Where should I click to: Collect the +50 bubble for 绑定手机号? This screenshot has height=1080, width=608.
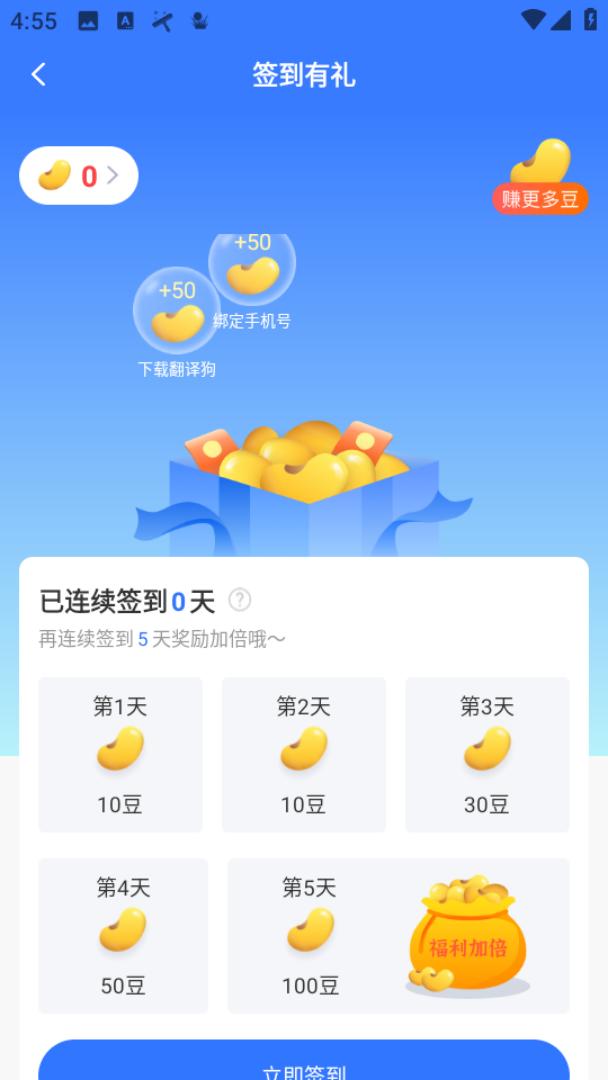252,265
